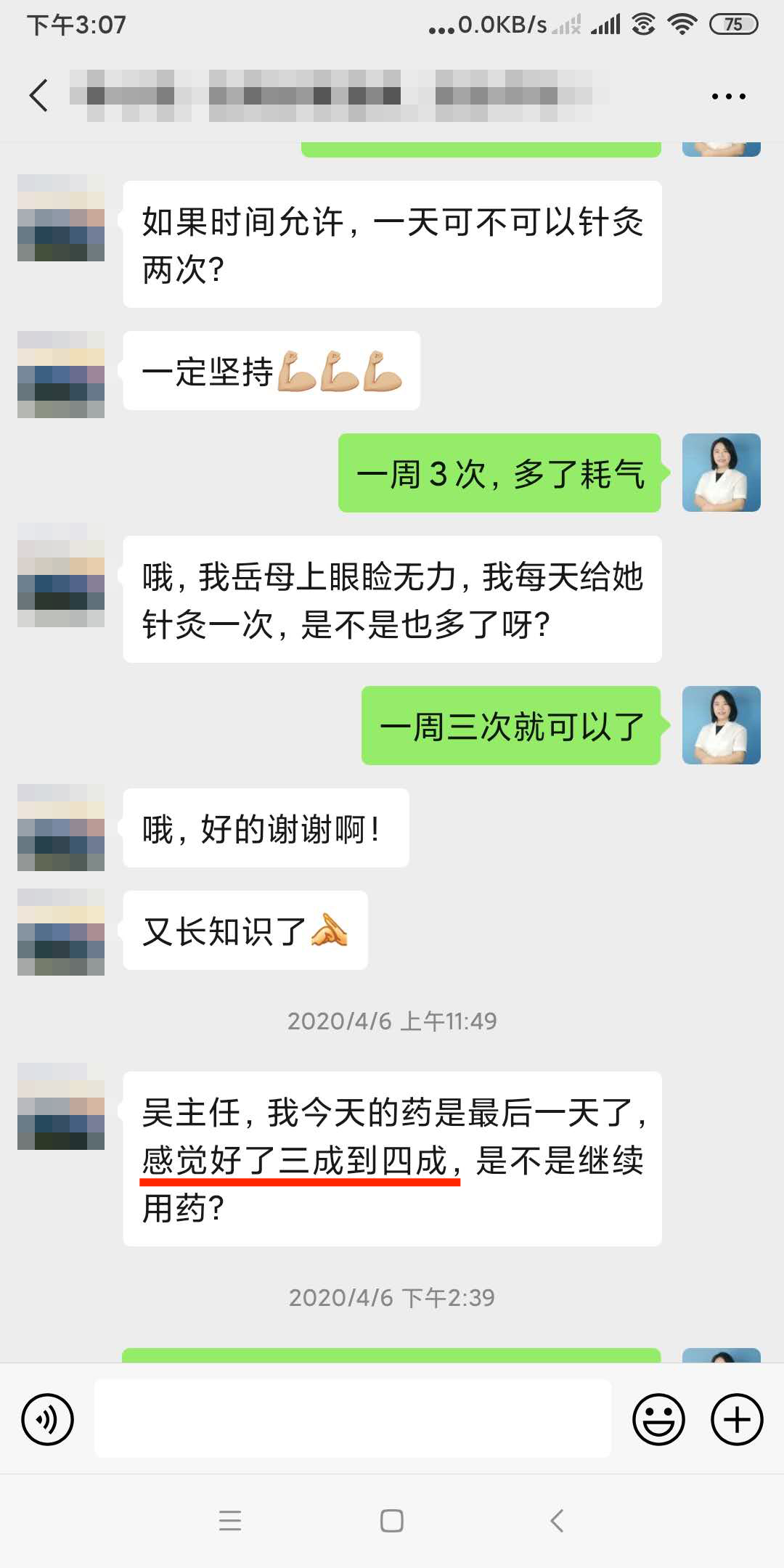Open the emoji picker

(658, 1419)
